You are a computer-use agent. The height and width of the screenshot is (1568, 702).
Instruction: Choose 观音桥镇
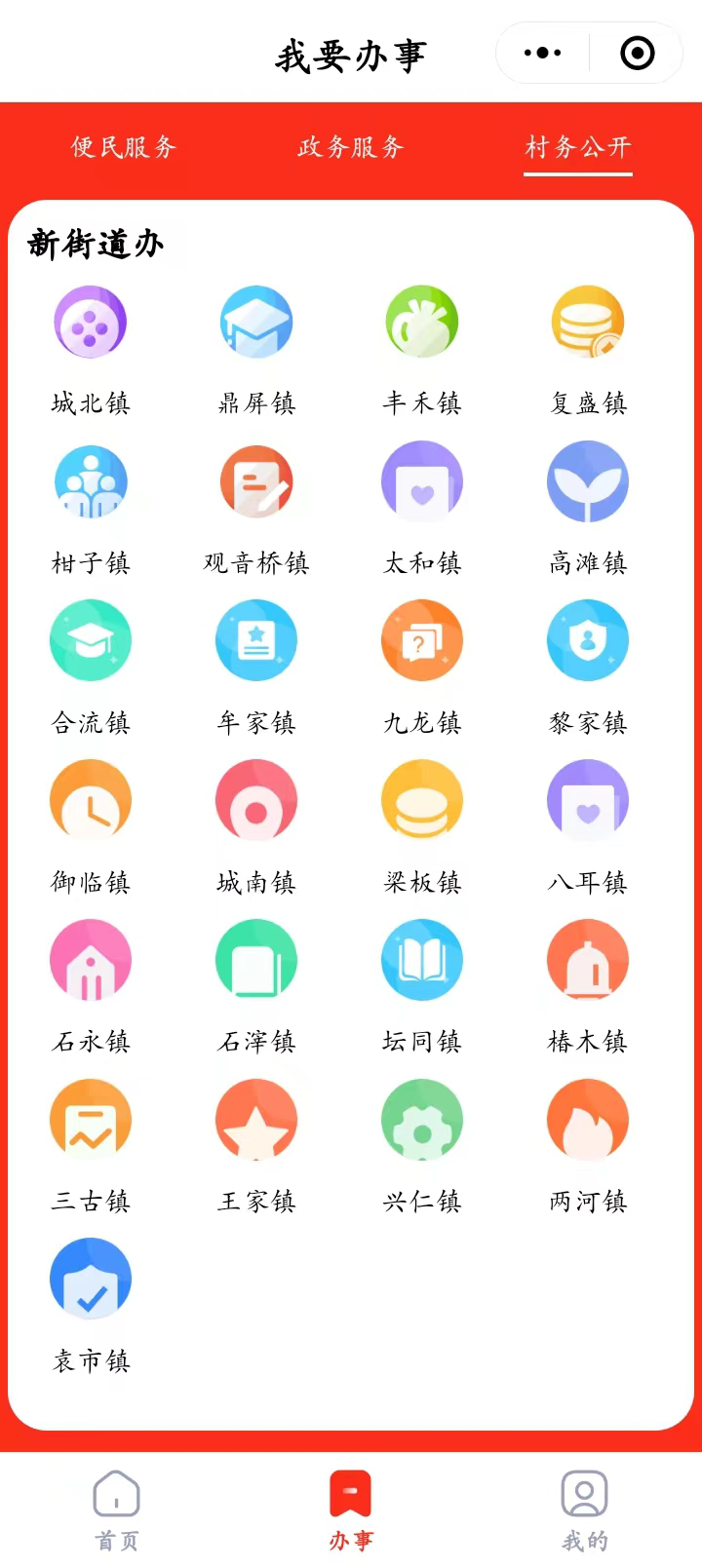click(x=256, y=509)
